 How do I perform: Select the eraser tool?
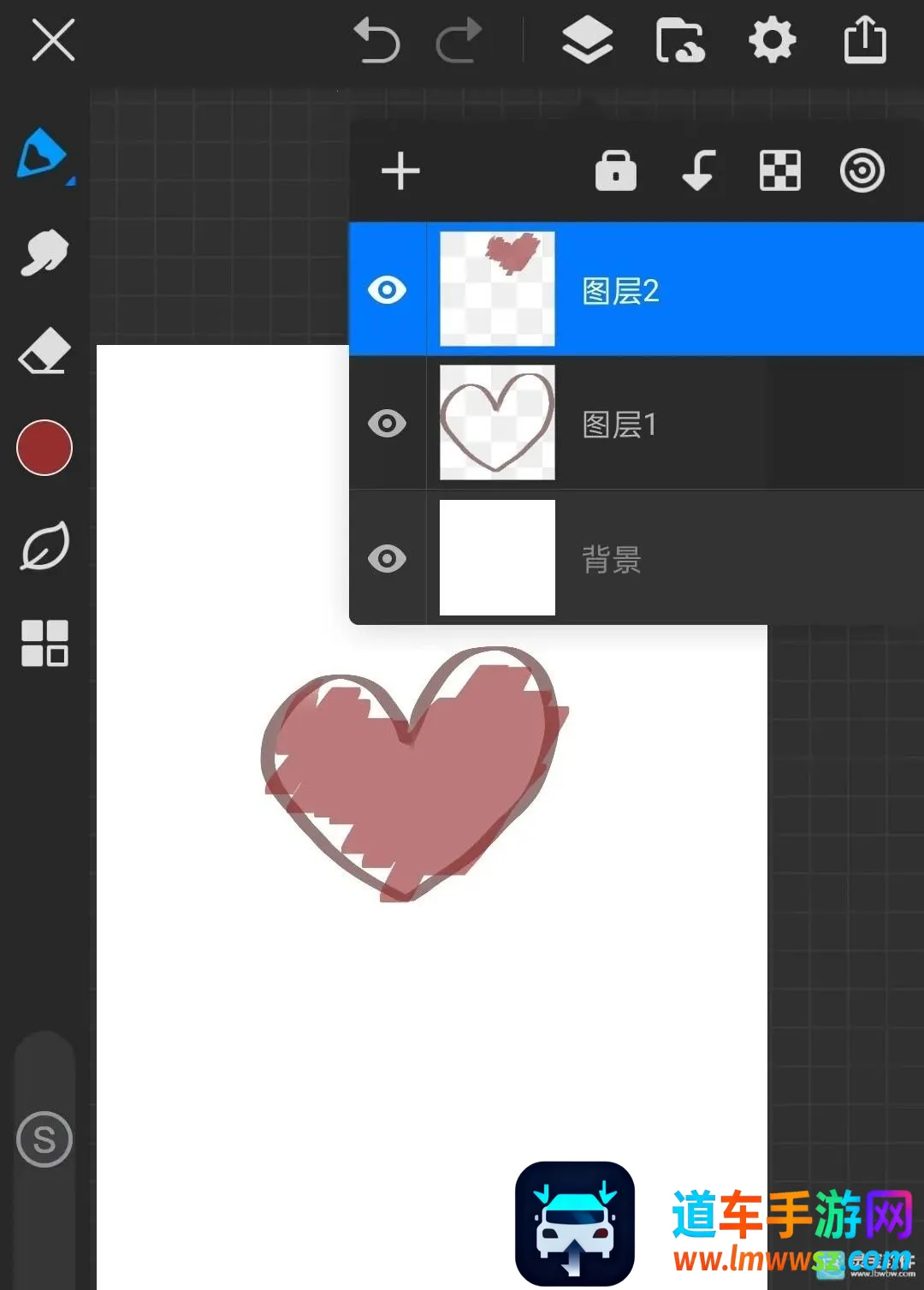click(44, 350)
